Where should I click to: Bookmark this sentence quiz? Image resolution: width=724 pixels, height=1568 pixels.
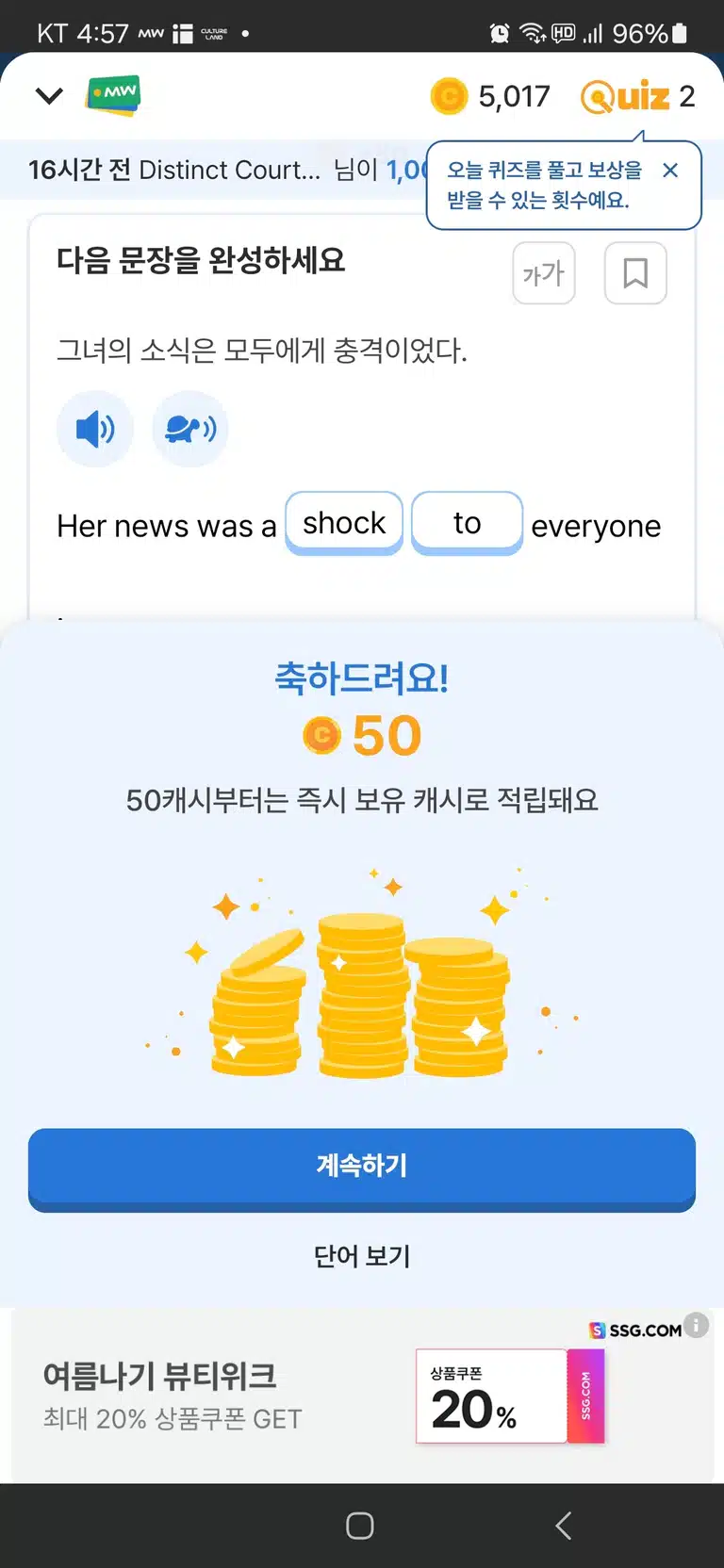(x=635, y=273)
